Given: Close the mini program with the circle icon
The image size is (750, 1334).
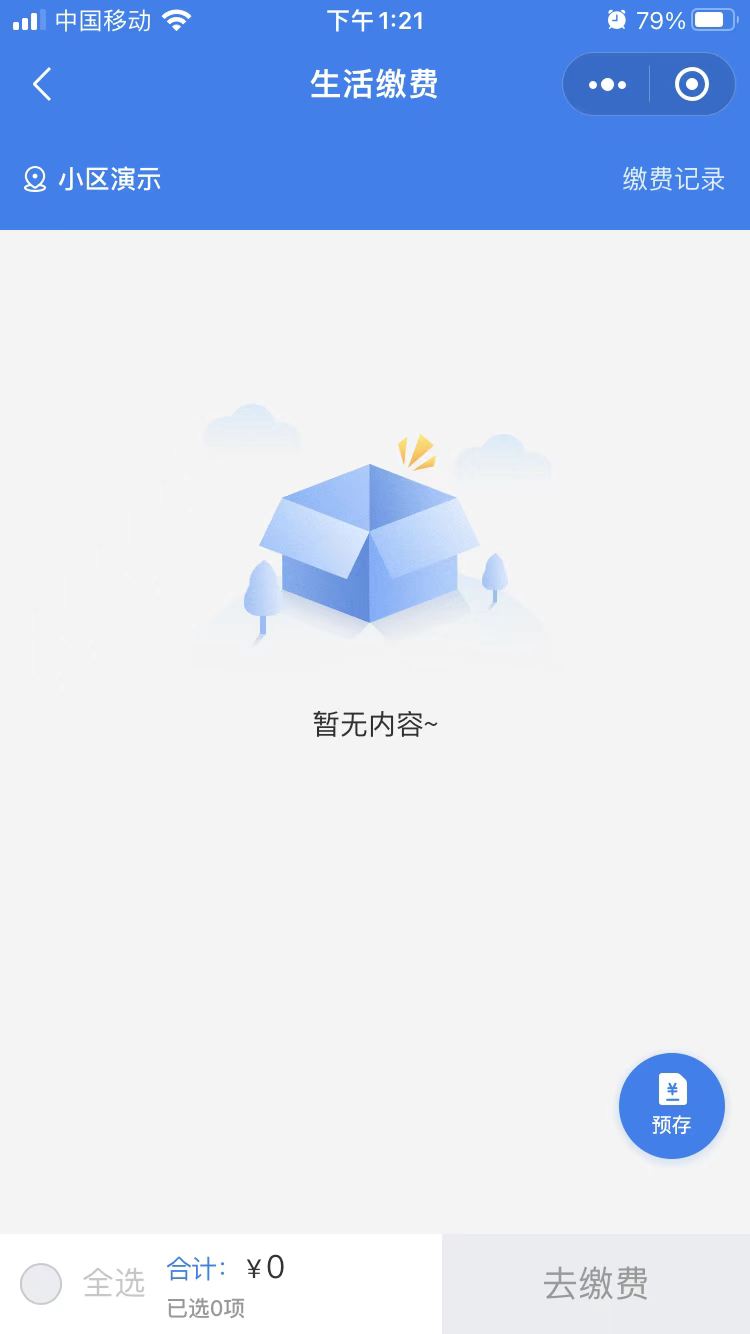Looking at the screenshot, I should tap(691, 85).
